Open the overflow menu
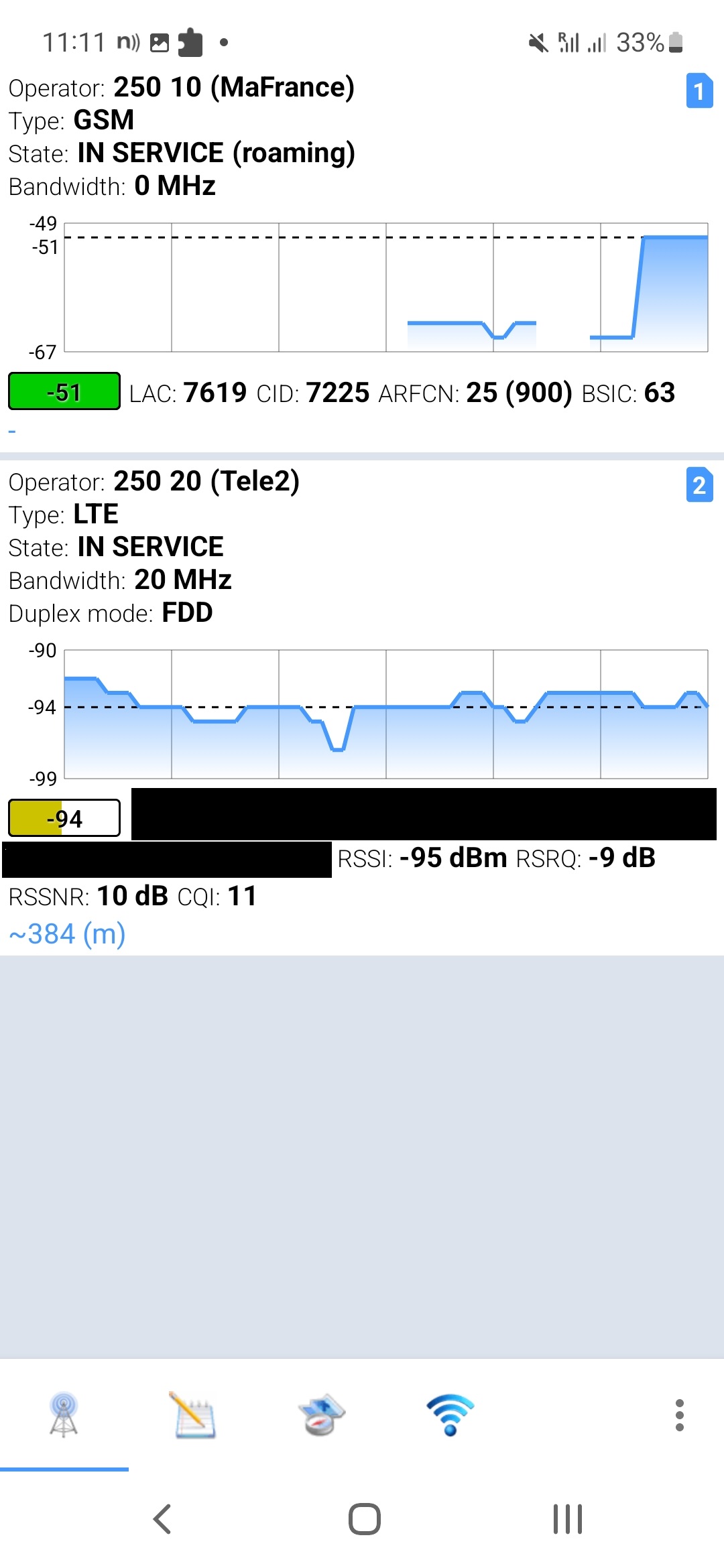 tap(679, 1415)
